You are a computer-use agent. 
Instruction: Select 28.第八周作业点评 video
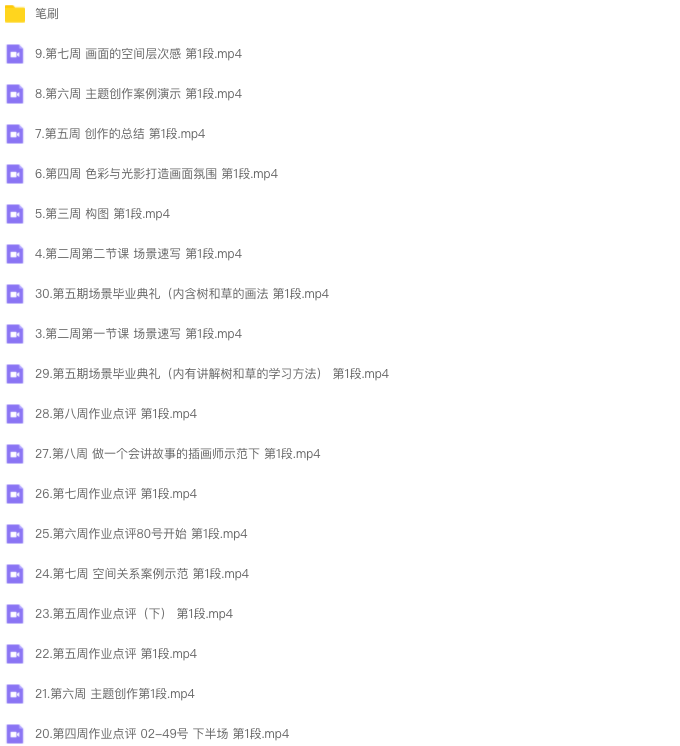pos(116,414)
